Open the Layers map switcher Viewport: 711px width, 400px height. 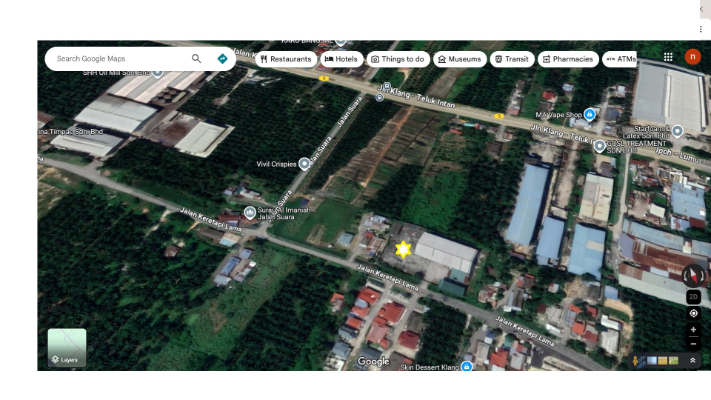67,348
